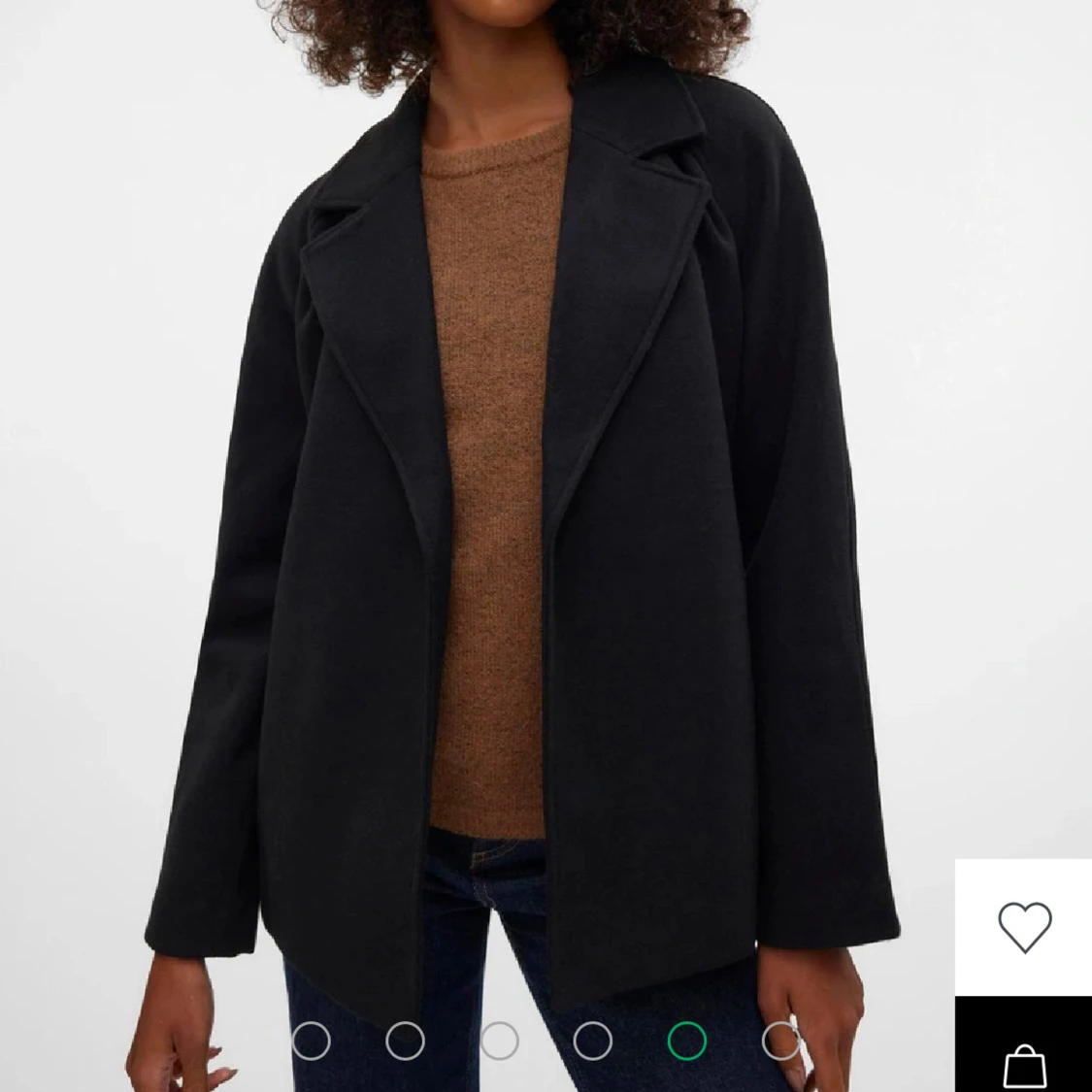Add the coat to wishlist with heart icon
Screen dimensions: 1092x1092
pyautogui.click(x=1024, y=927)
